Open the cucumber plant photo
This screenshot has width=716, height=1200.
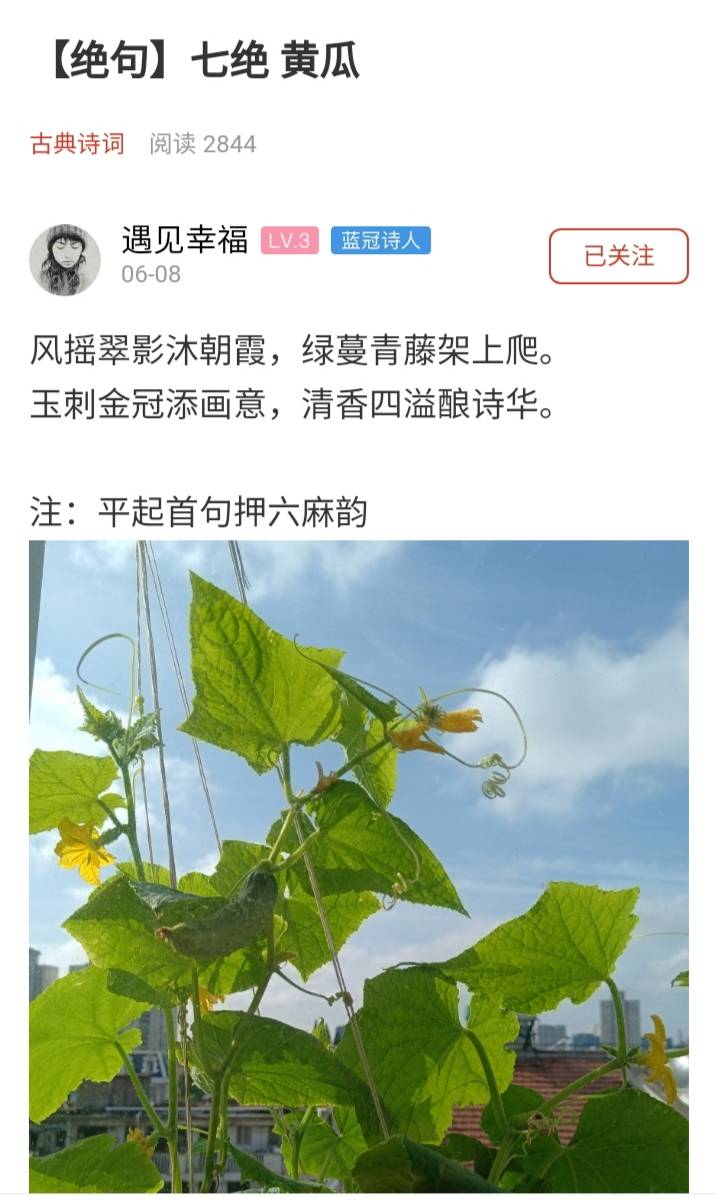click(358, 865)
